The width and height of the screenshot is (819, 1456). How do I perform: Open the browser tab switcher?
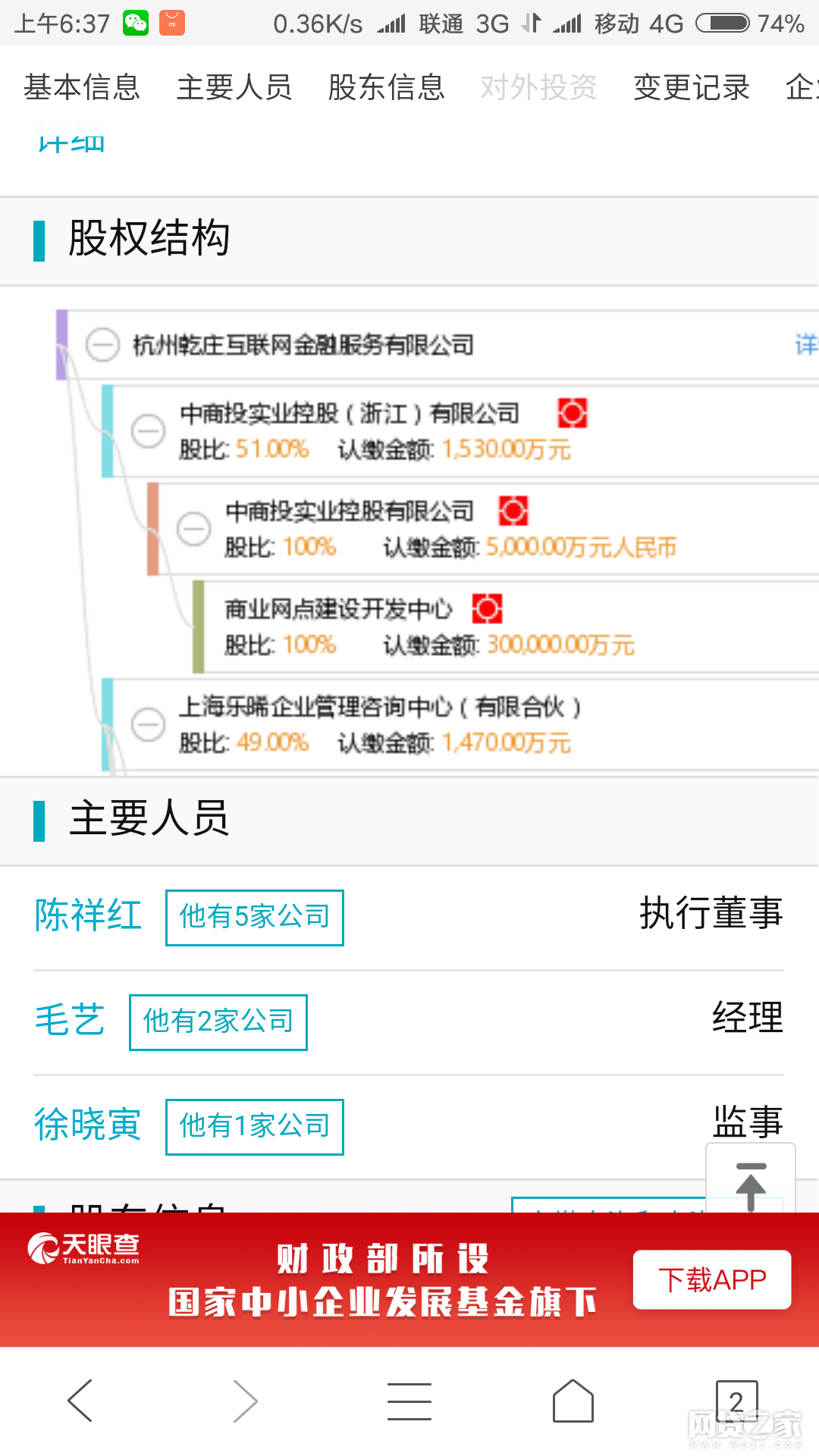(x=736, y=1401)
